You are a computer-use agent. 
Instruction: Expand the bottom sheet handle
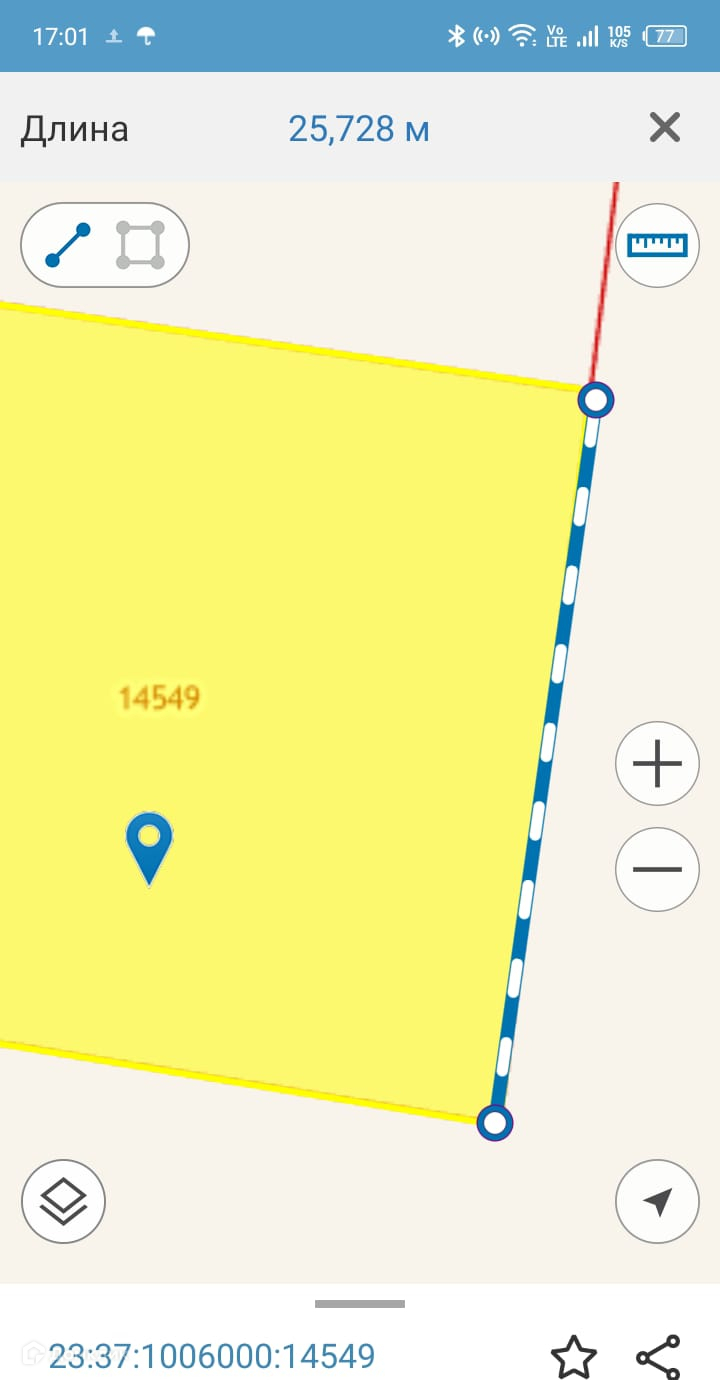pos(360,1304)
